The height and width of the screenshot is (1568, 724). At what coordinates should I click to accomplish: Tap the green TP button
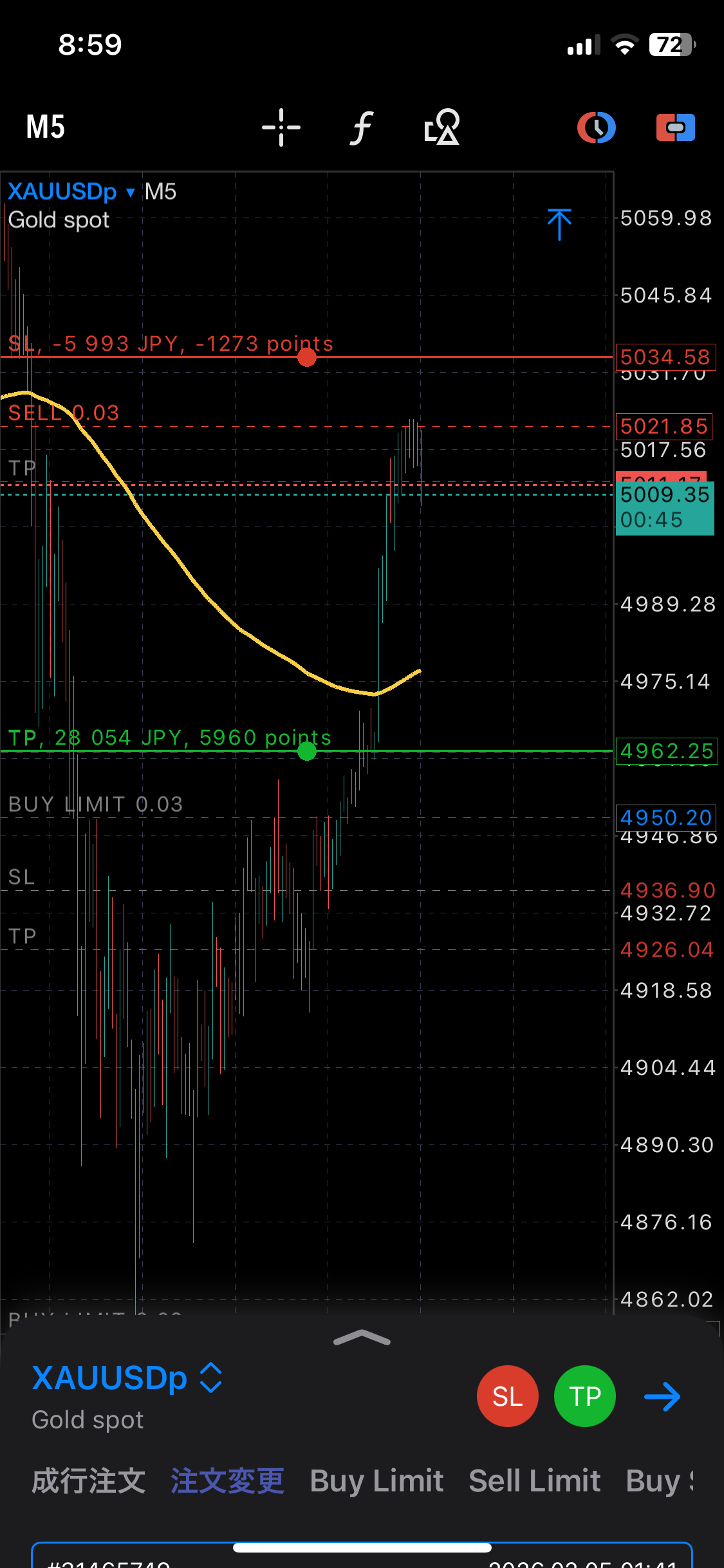(584, 1396)
